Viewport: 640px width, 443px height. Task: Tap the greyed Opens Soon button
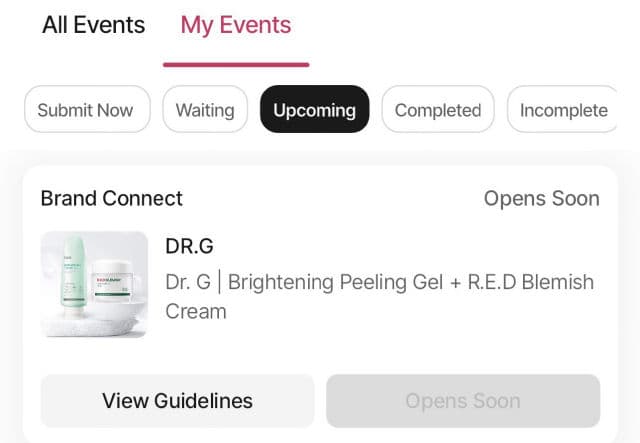click(463, 401)
